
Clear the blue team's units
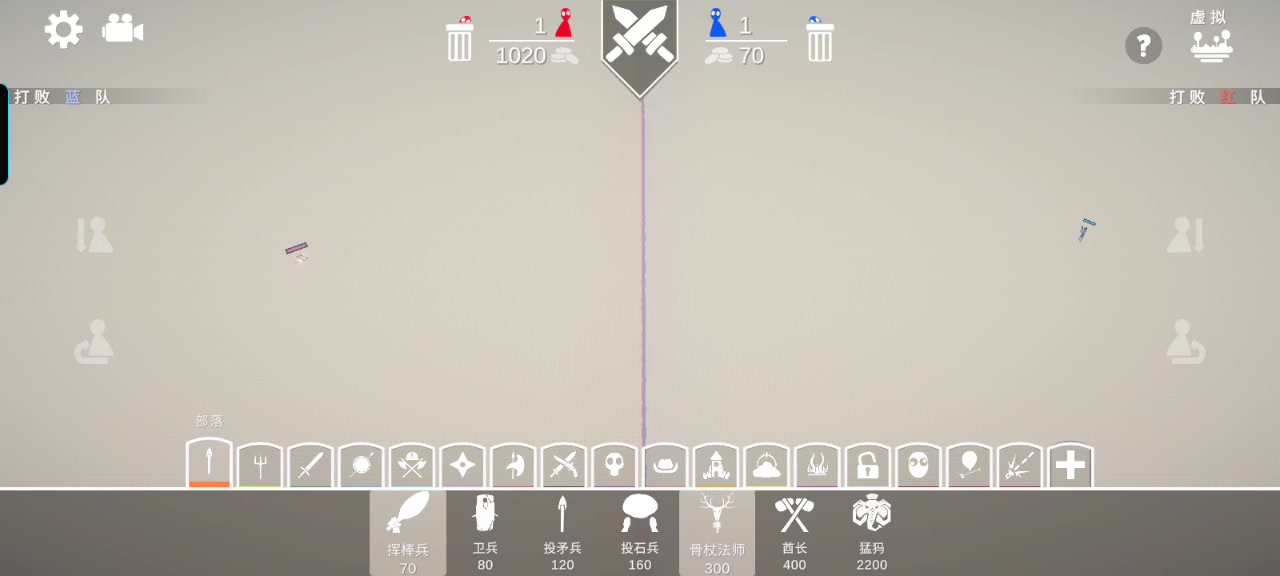[819, 40]
